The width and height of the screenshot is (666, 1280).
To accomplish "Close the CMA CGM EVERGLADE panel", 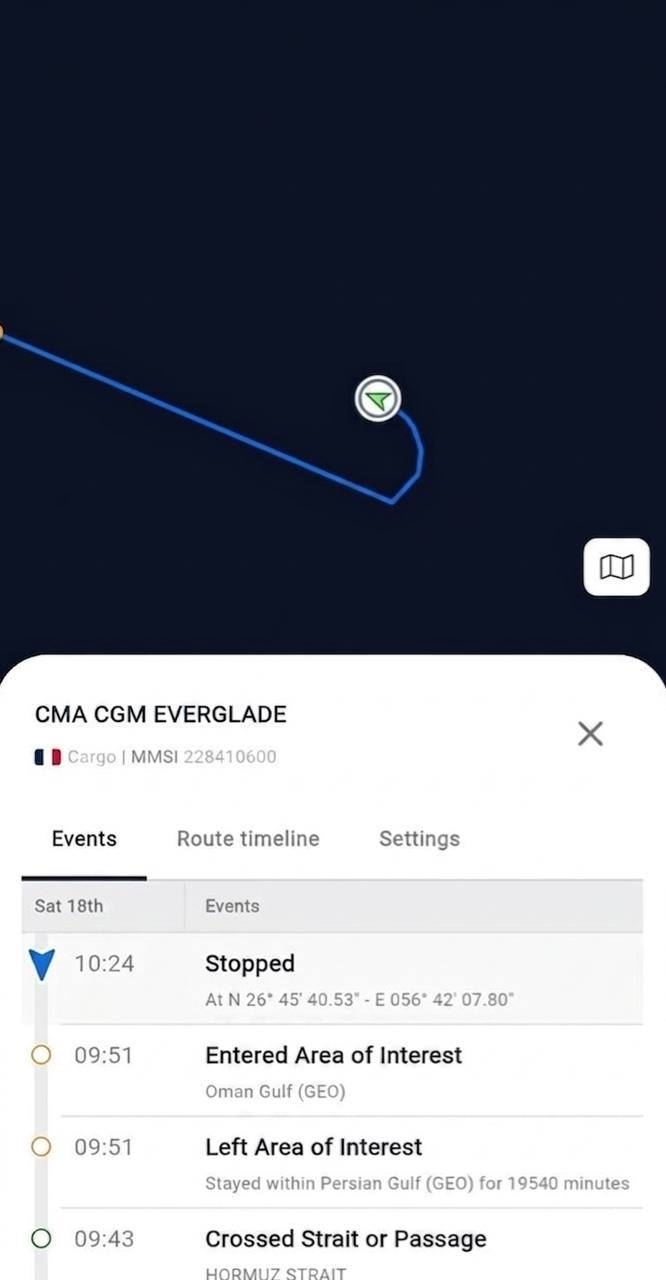I will point(590,734).
